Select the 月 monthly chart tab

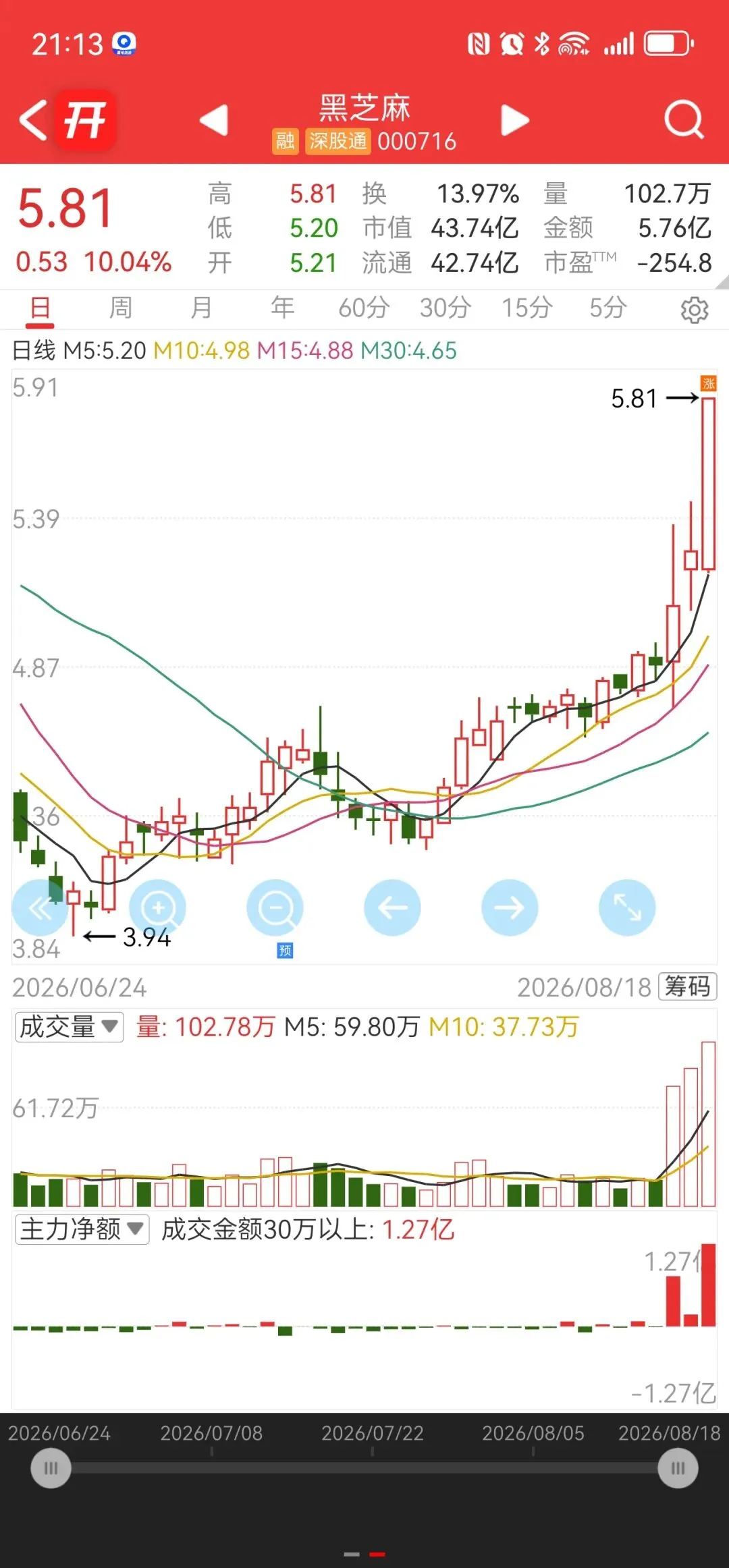(x=201, y=308)
